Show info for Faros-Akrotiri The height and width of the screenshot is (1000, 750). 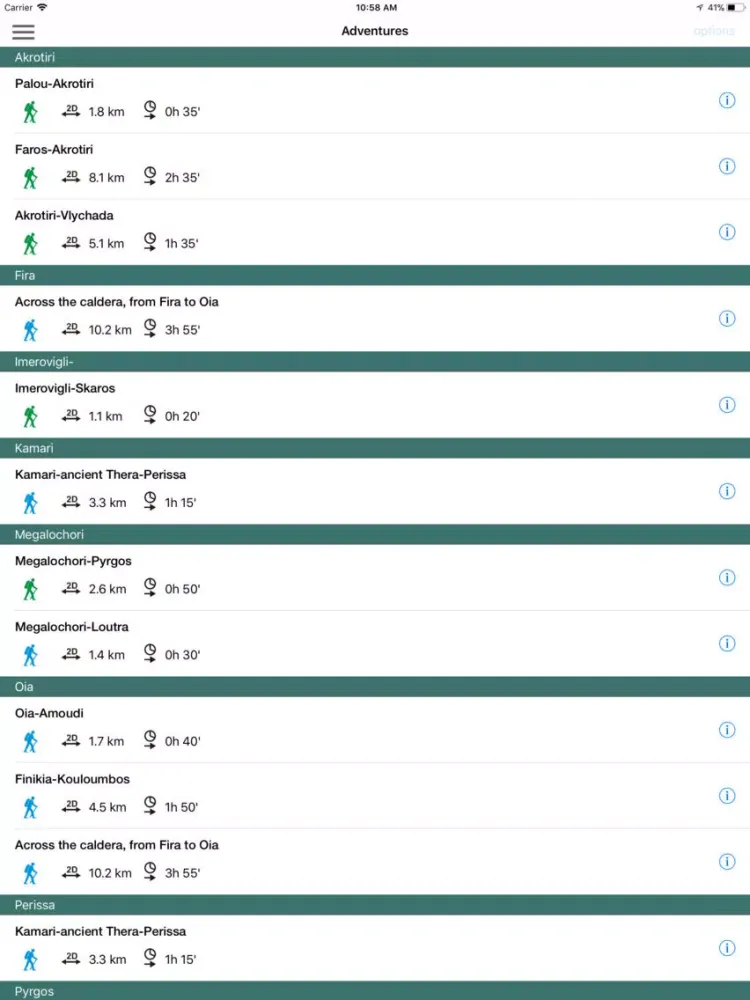coord(727,166)
